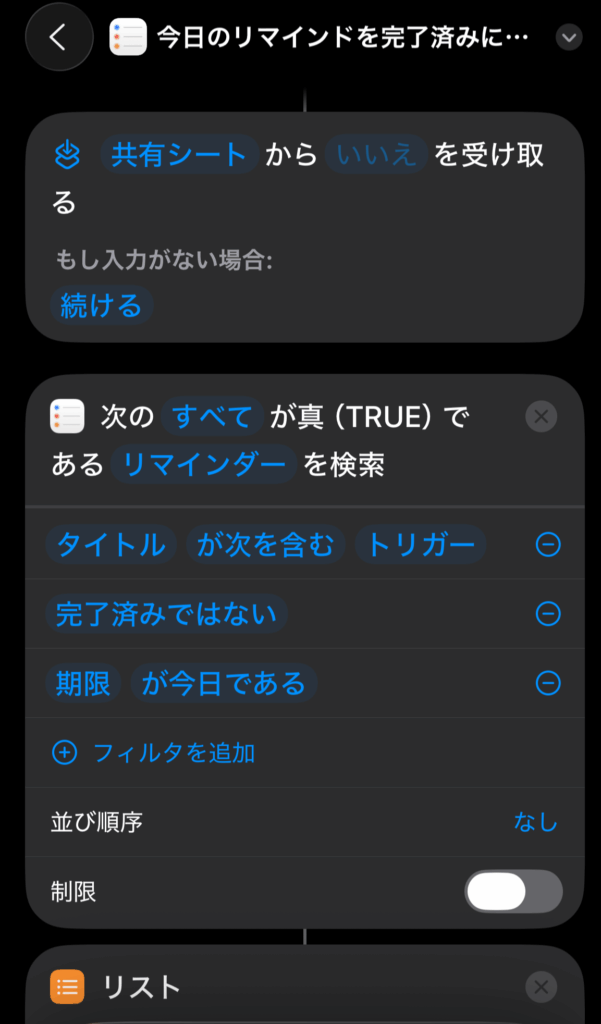601x1024 pixels.
Task: Edit the トリガー filter value
Action: [420, 545]
